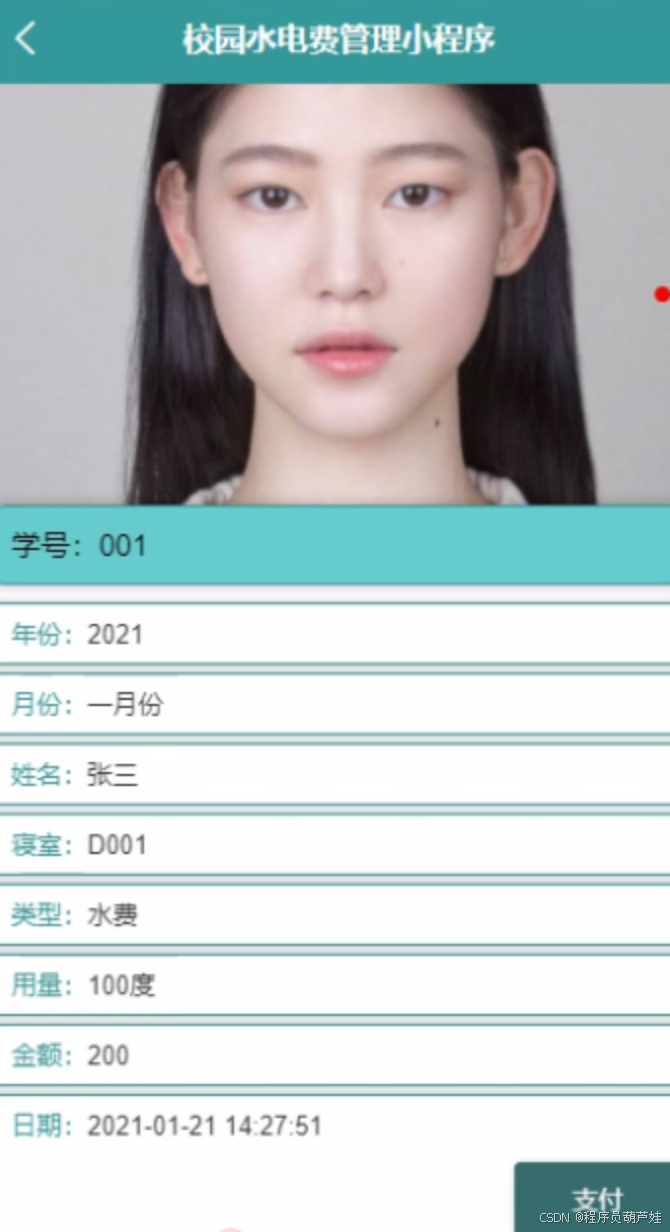The width and height of the screenshot is (670, 1232).
Task: Tap the 支付 pay button
Action: coord(593,1197)
